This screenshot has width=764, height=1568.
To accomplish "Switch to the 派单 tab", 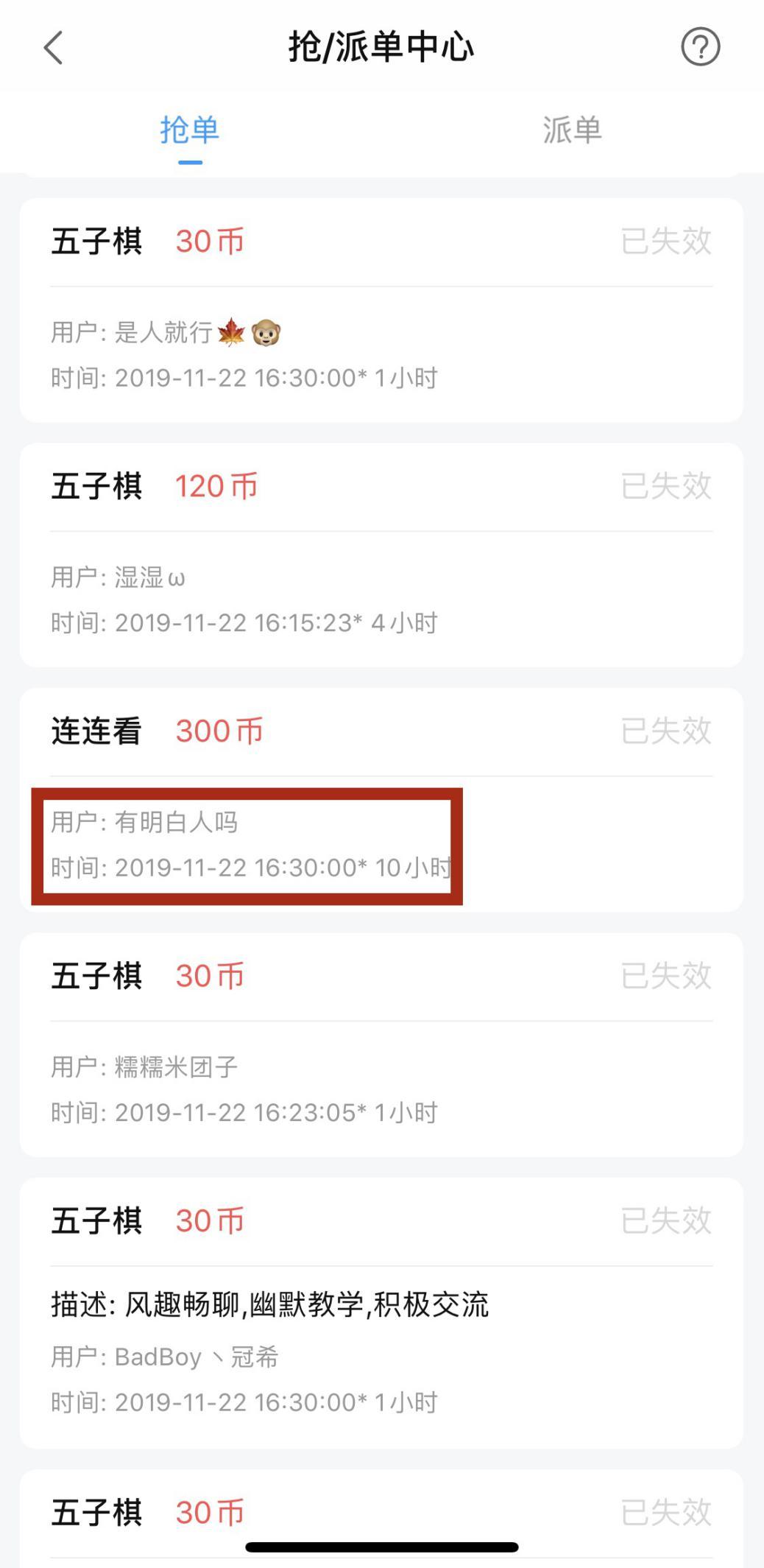I will 572,130.
